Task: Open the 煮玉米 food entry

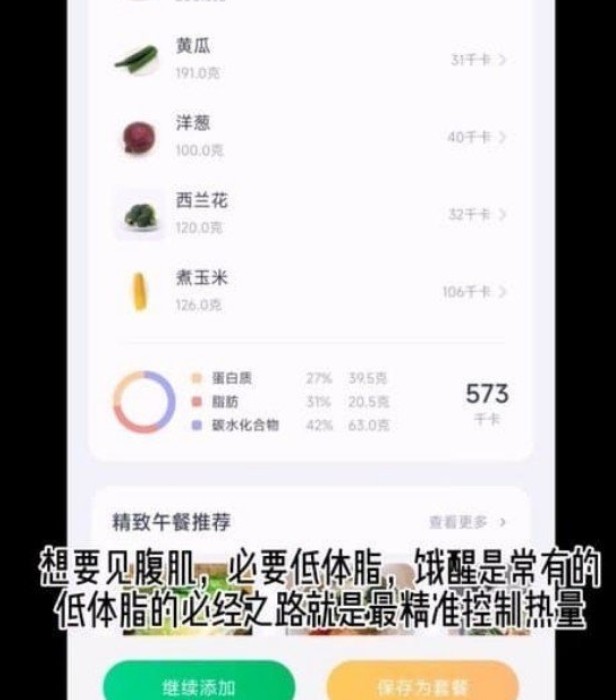Action: [310, 290]
